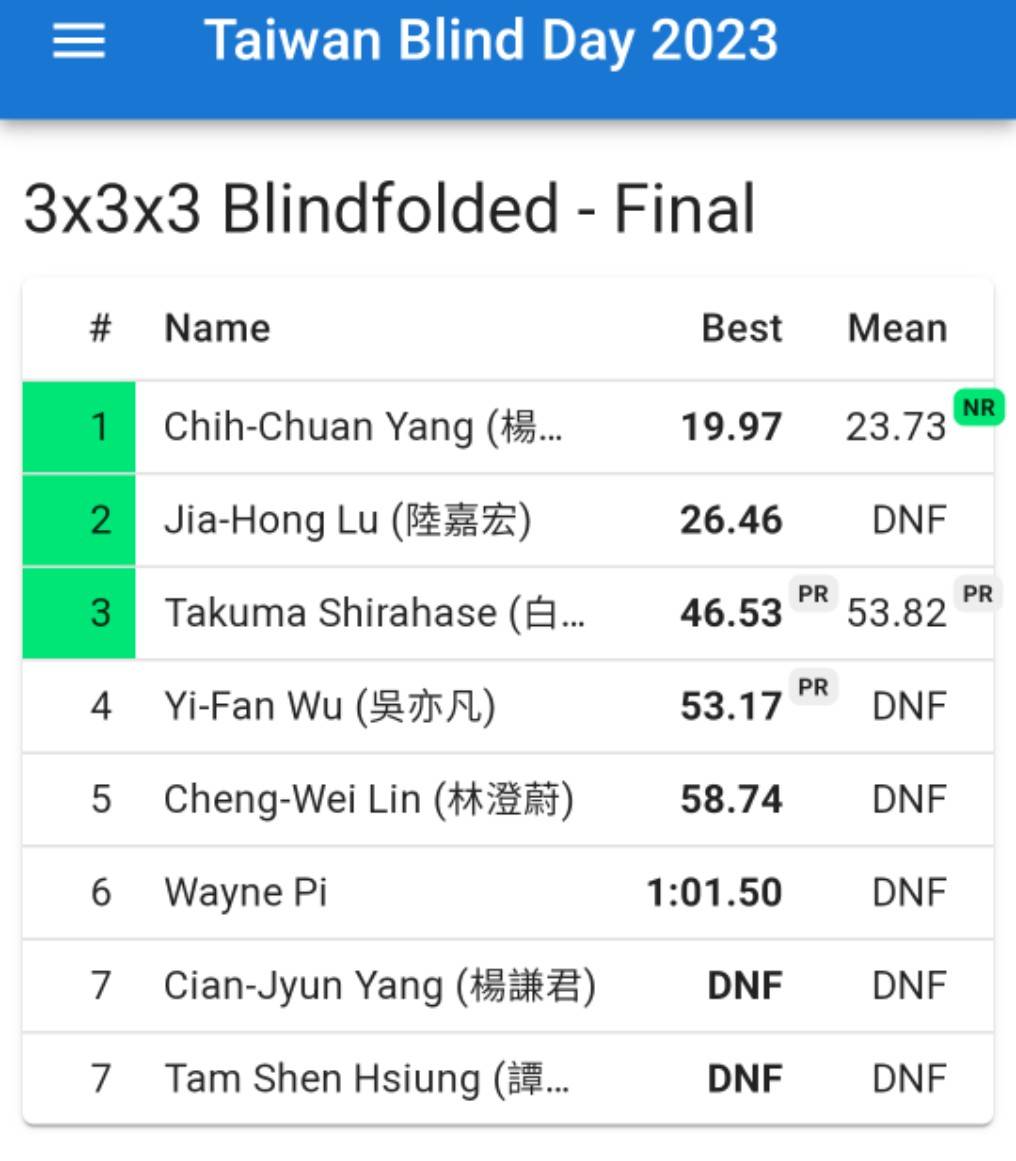1016x1161 pixels.
Task: View Cian-Jyun Yang's results
Action: [x=379, y=986]
